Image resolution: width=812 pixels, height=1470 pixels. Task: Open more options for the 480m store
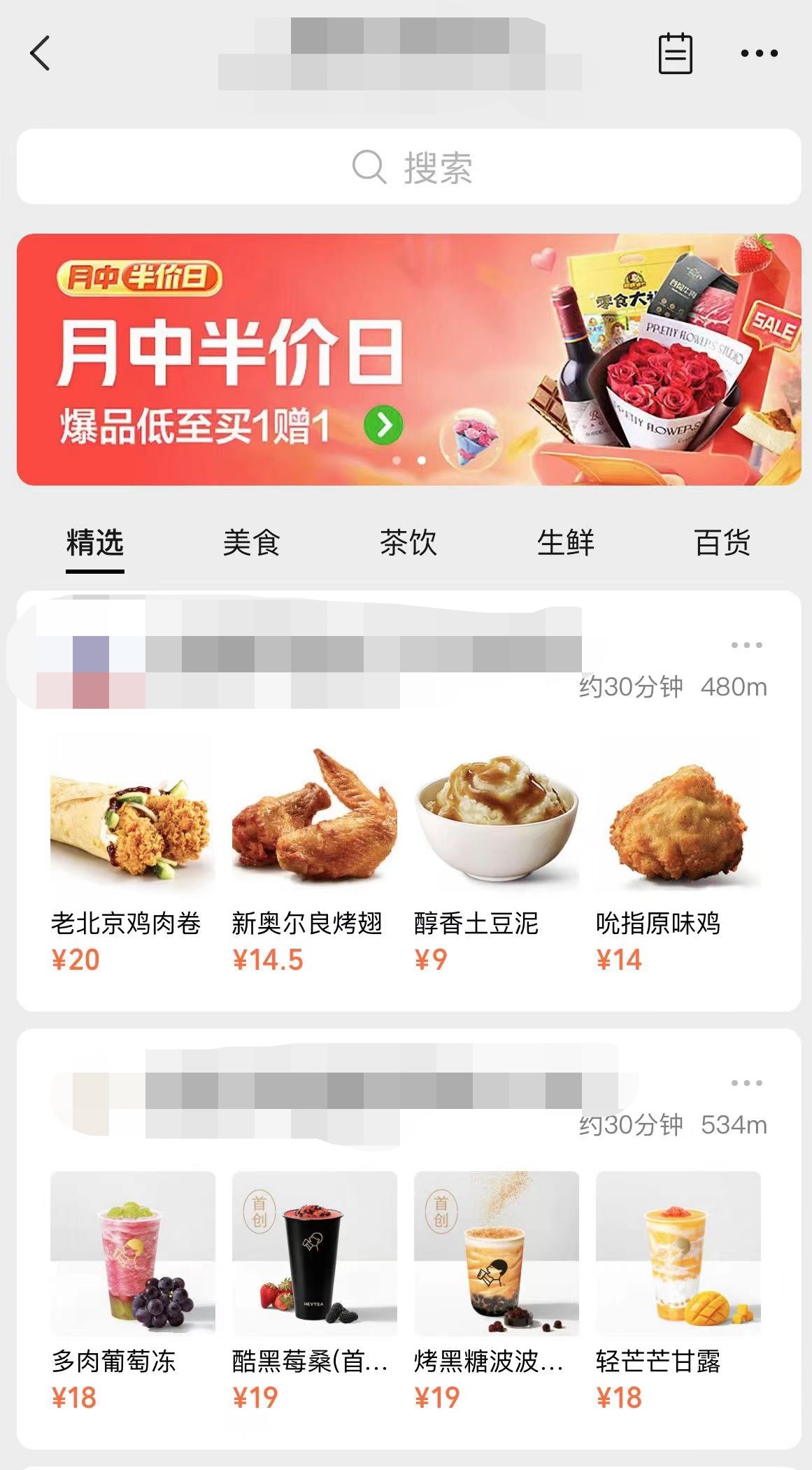point(746,645)
